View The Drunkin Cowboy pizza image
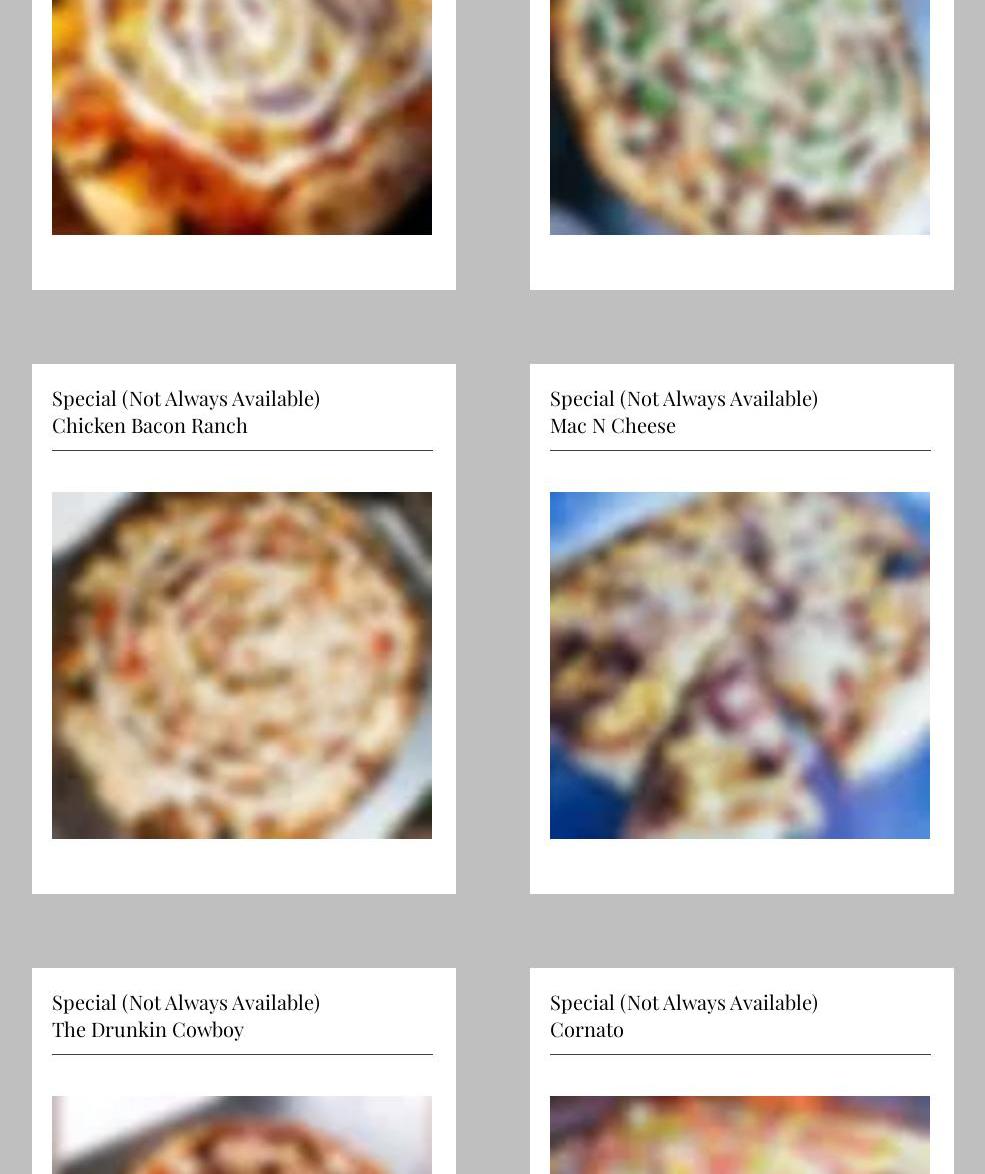 [x=242, y=1136]
